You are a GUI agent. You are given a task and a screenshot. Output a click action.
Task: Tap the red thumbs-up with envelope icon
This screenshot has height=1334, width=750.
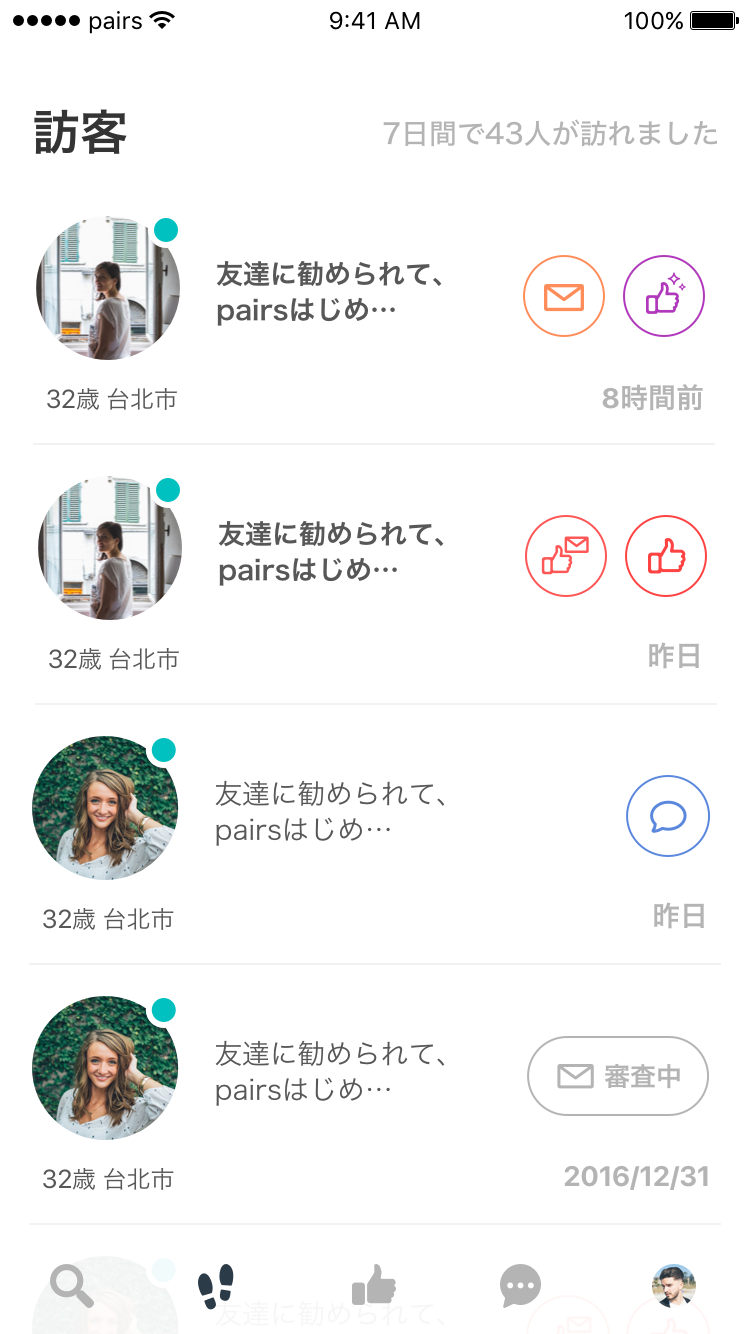point(566,556)
